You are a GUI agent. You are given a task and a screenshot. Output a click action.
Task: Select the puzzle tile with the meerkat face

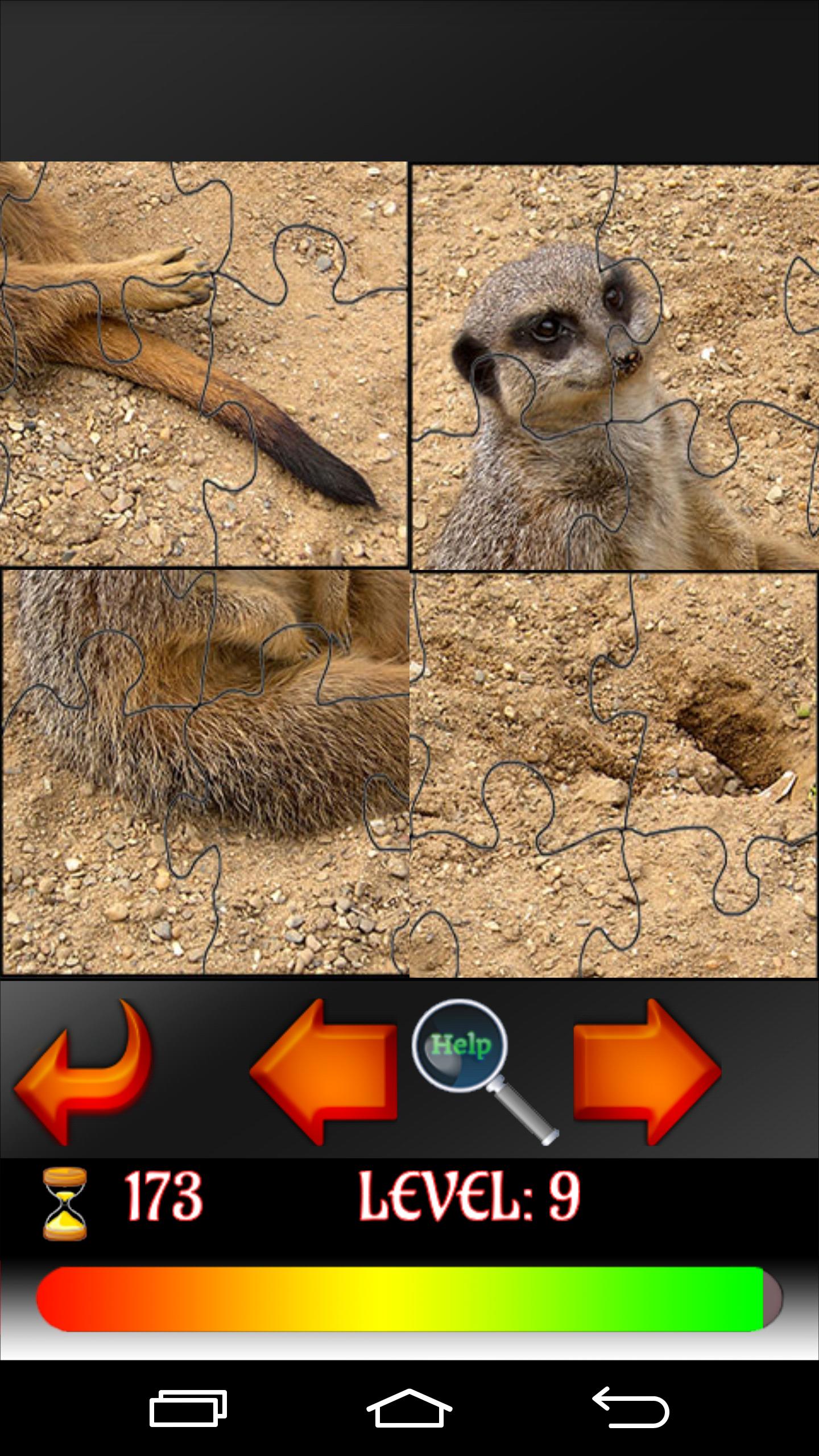[x=614, y=367]
